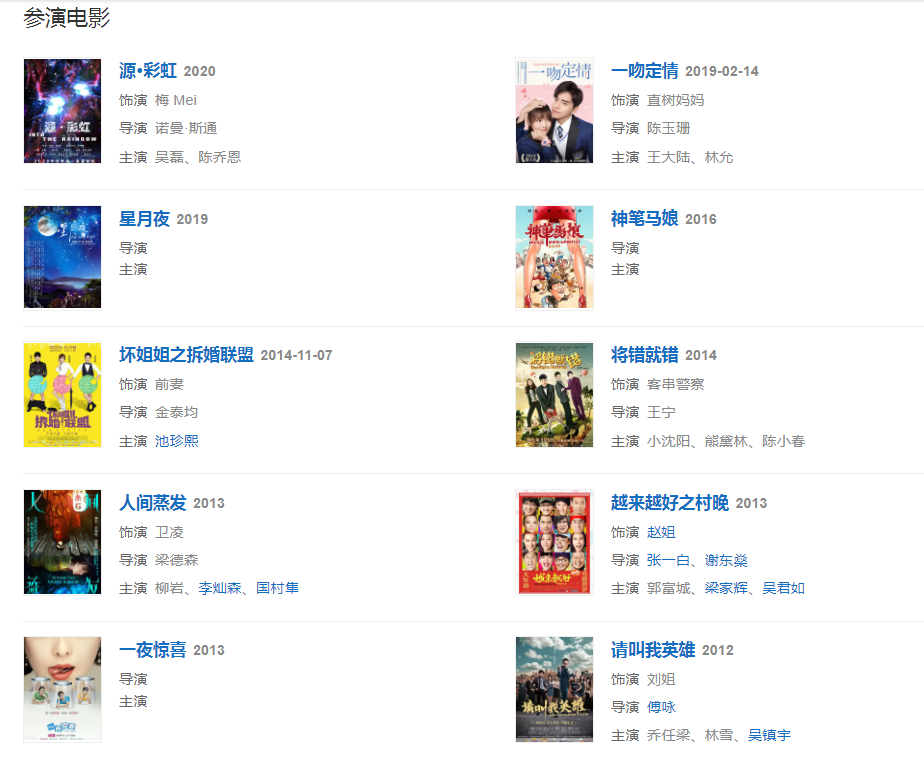Image resolution: width=924 pixels, height=761 pixels.
Task: Tap the 一吻定情 poster image
Action: coord(554,110)
